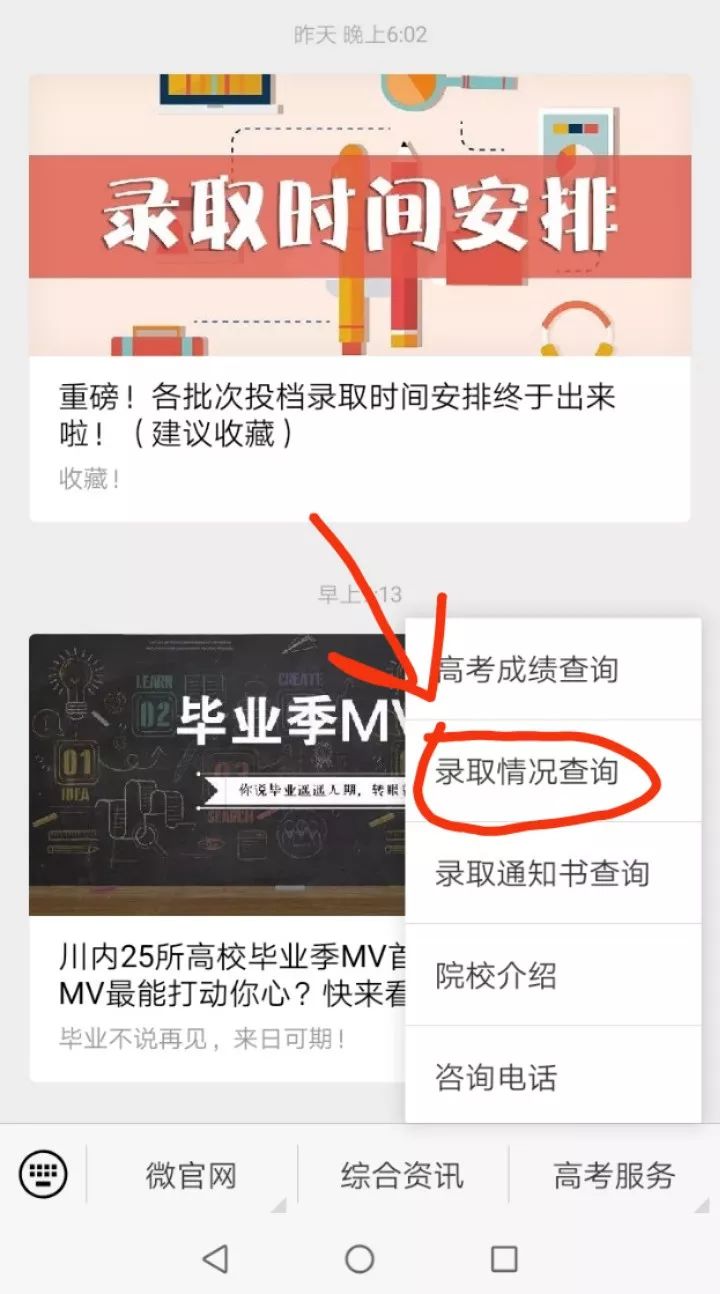Open the 录取时间安排 article card
This screenshot has width=720, height=1294.
(x=359, y=298)
